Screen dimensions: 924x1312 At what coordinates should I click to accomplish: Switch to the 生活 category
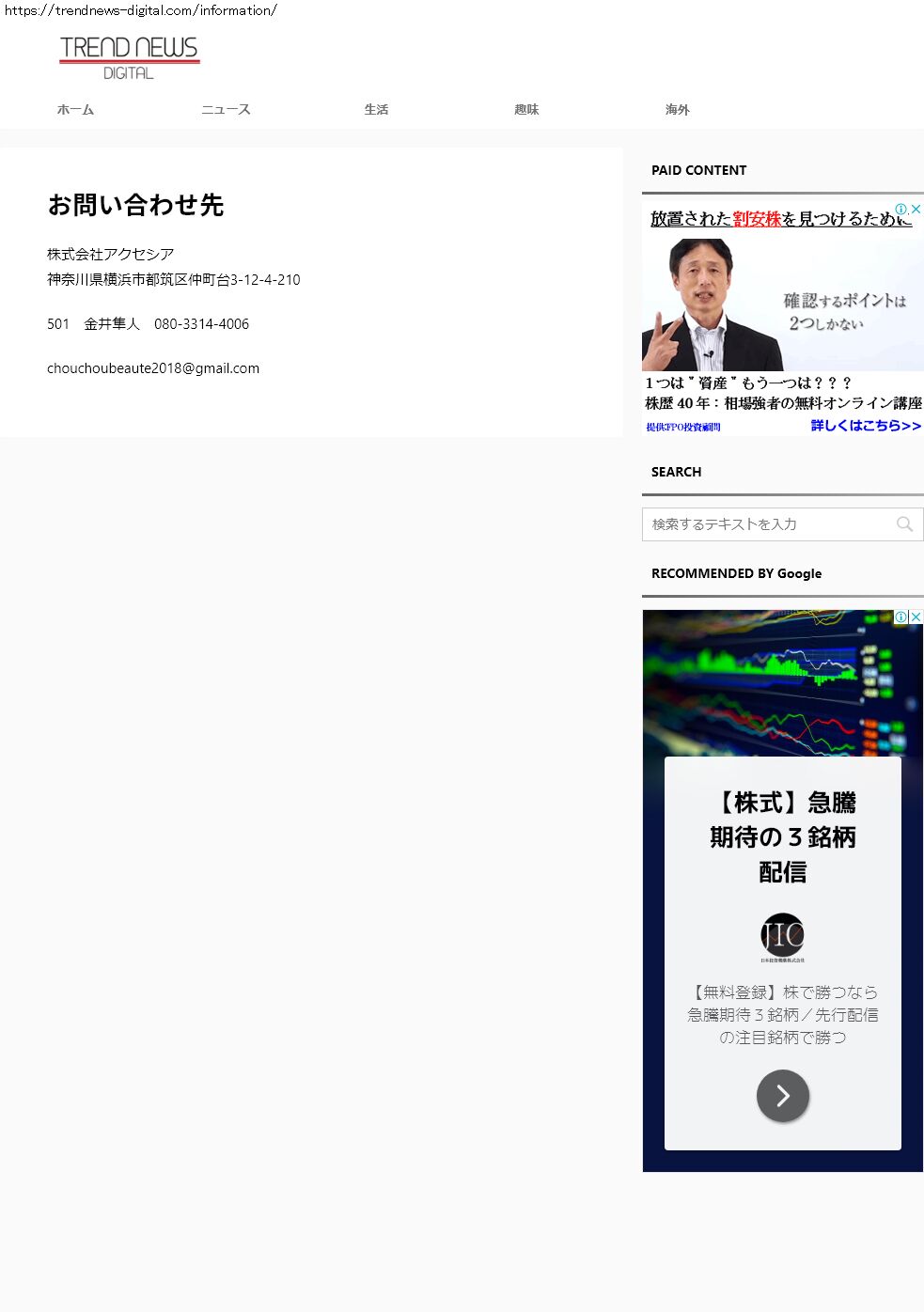pyautogui.click(x=376, y=110)
